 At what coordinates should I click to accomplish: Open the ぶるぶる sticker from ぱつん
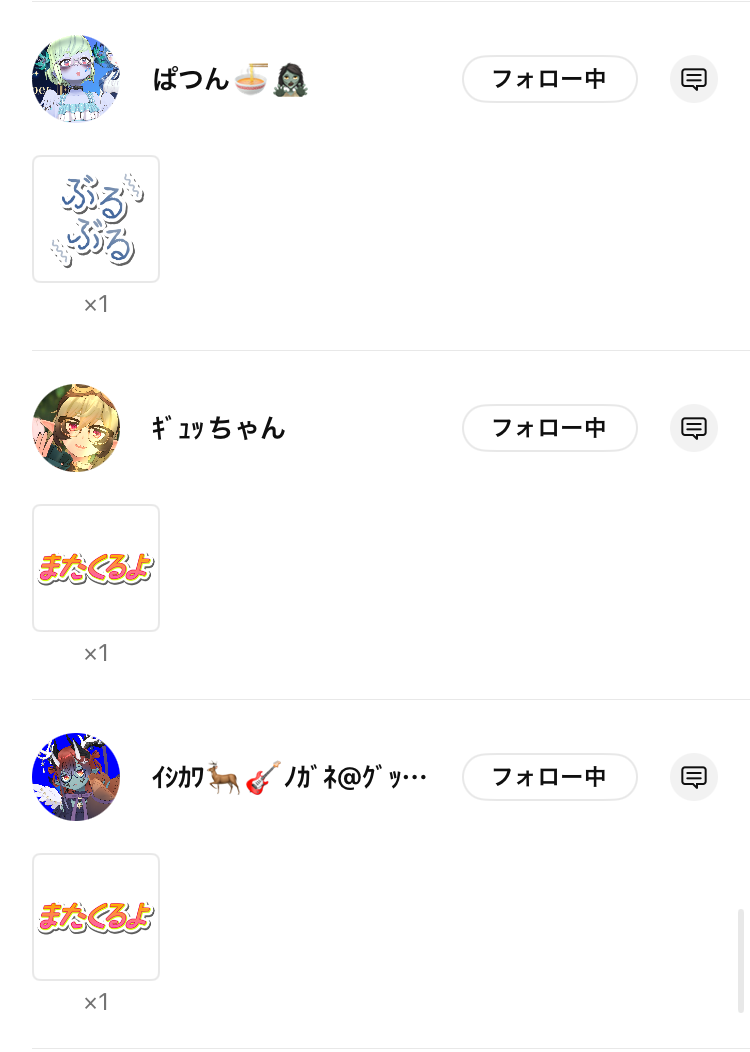(x=96, y=219)
